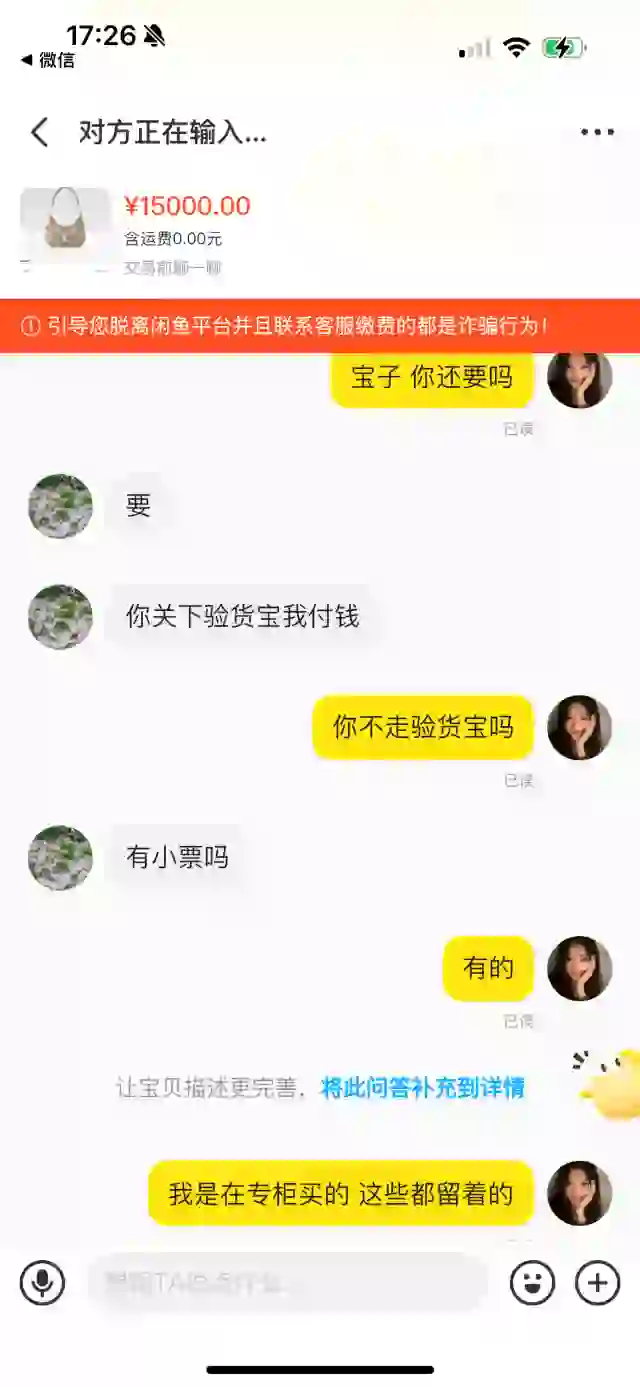Switch to voice input microphone
Screen dimensions: 640x1387
(x=42, y=1282)
